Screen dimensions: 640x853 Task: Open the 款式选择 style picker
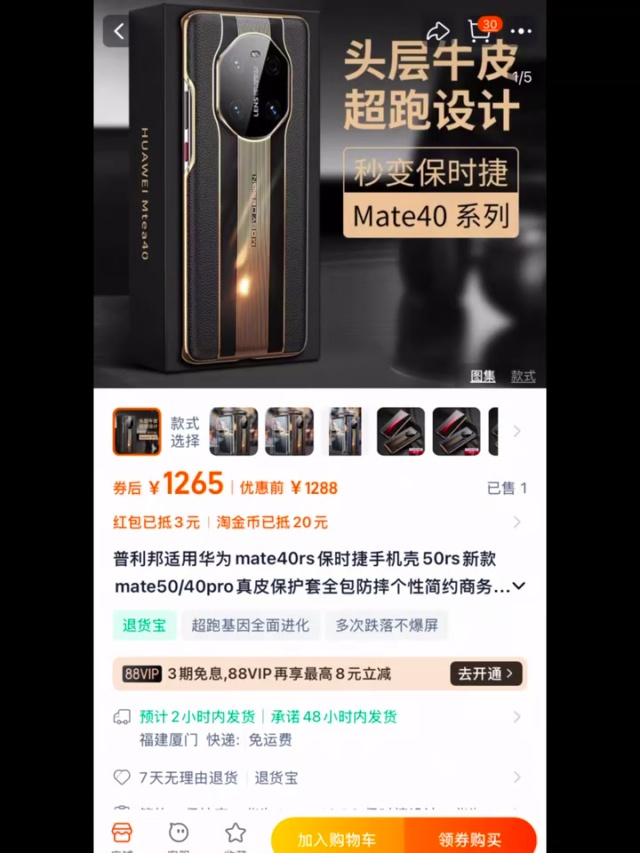[x=185, y=432]
